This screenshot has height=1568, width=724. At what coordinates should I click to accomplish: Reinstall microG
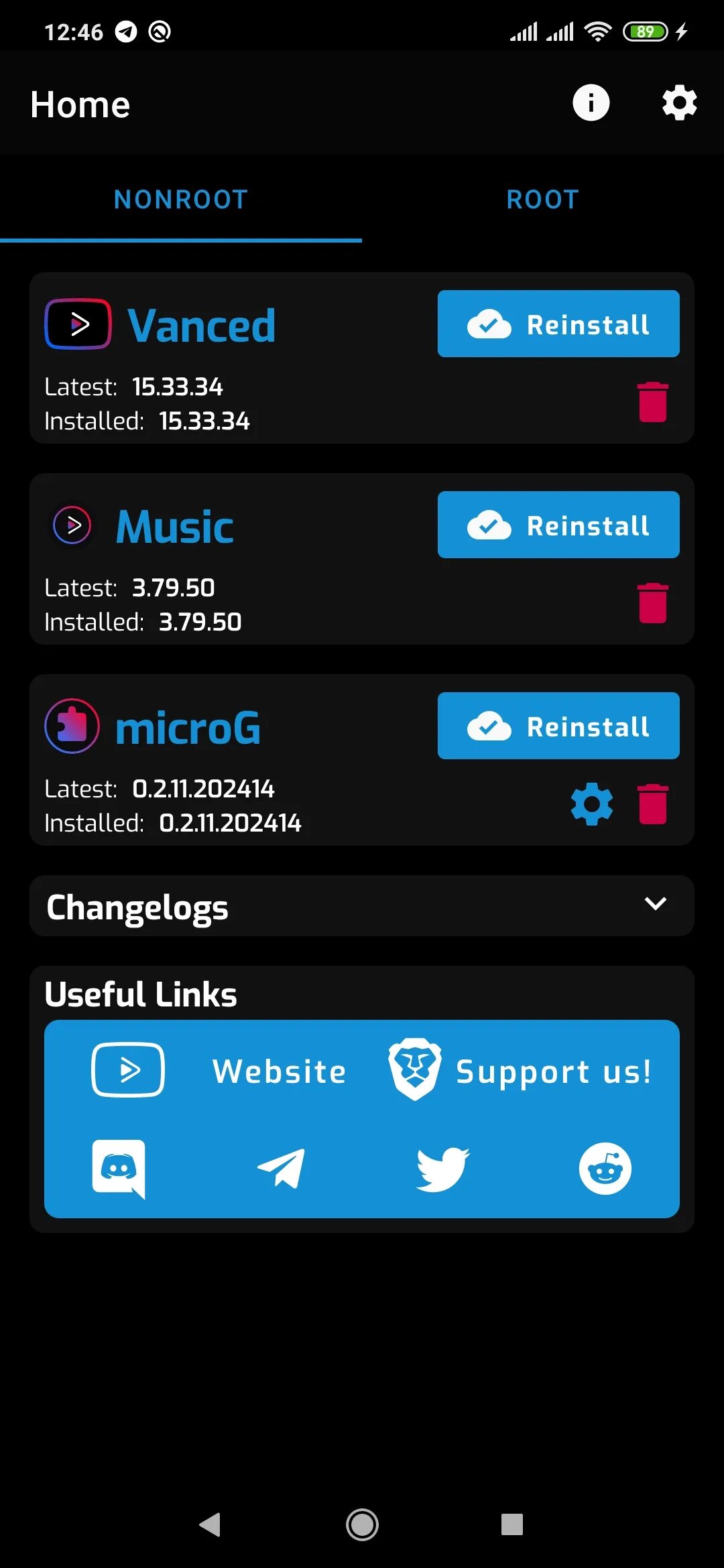pyautogui.click(x=558, y=726)
